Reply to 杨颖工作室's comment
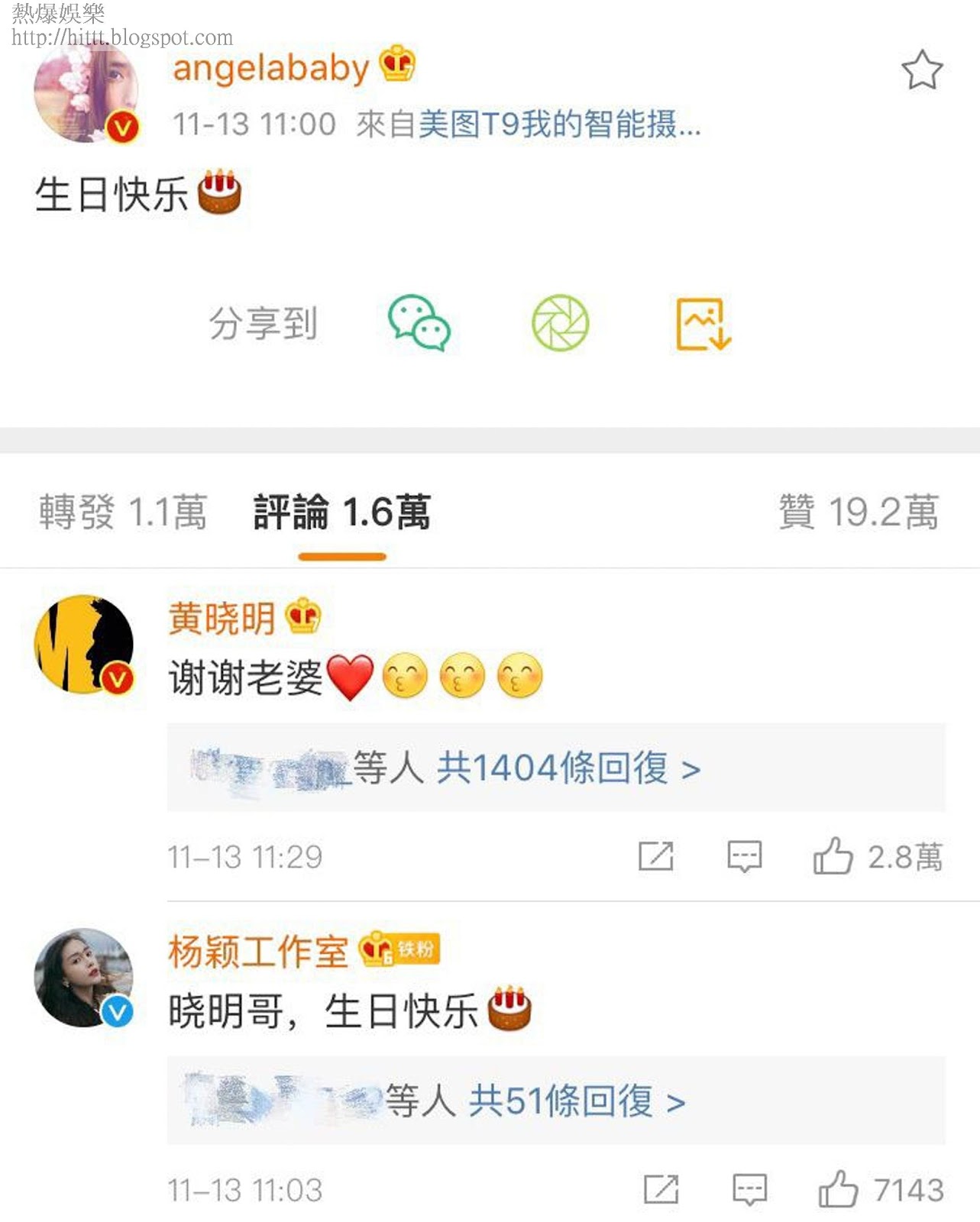 [x=749, y=1189]
